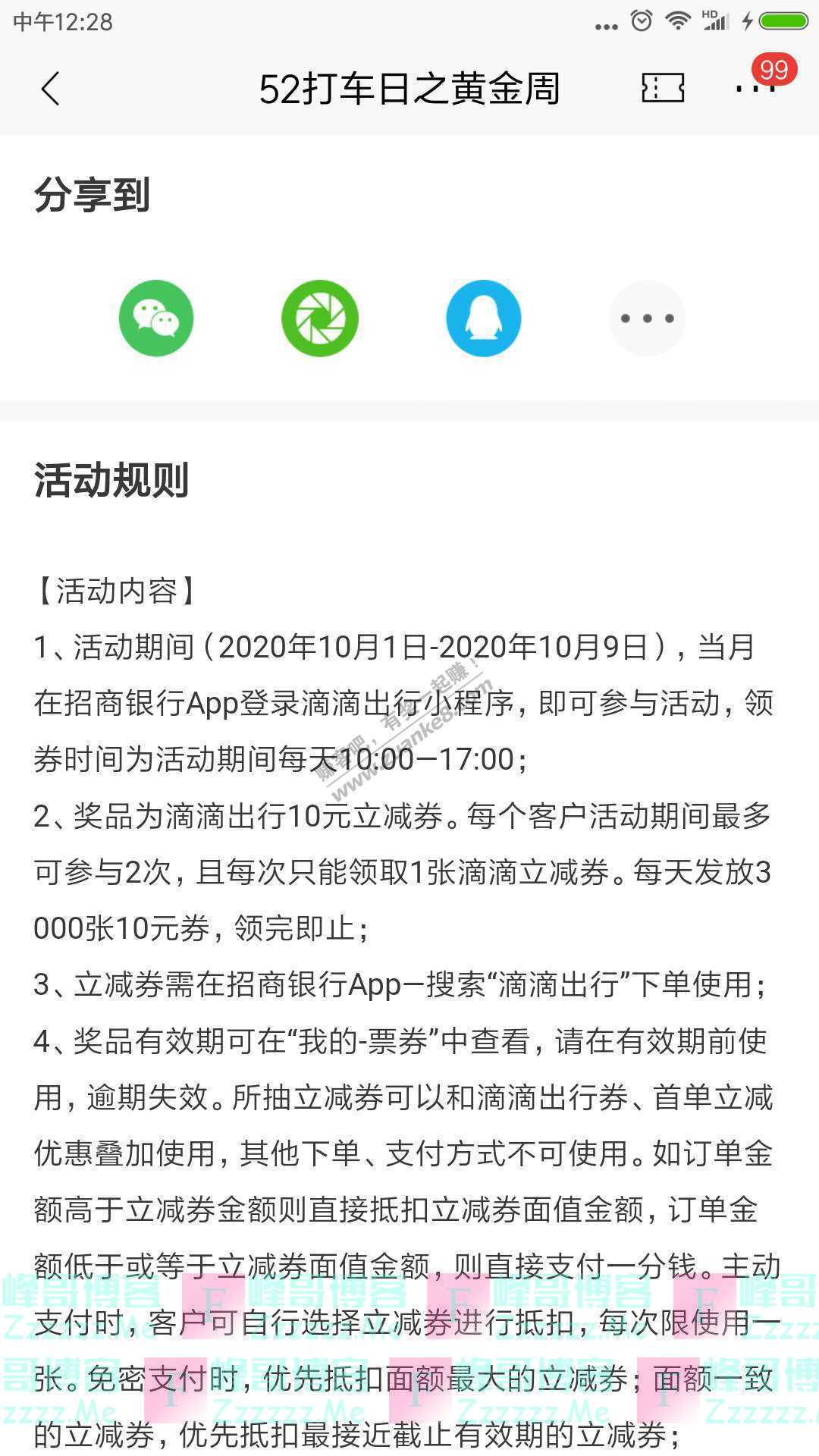
Task: Share to WeChat Moments
Action: [x=319, y=318]
